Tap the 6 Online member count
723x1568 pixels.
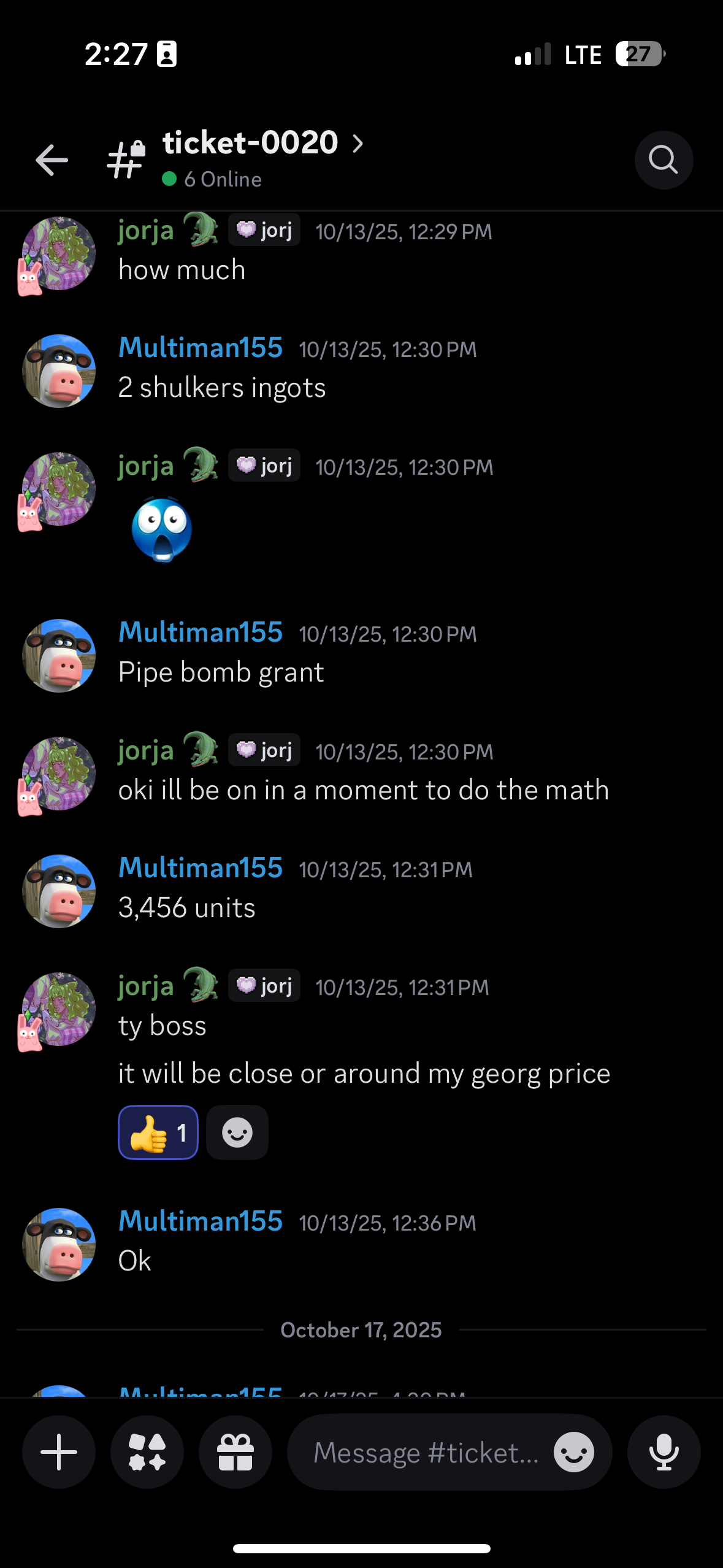(223, 179)
